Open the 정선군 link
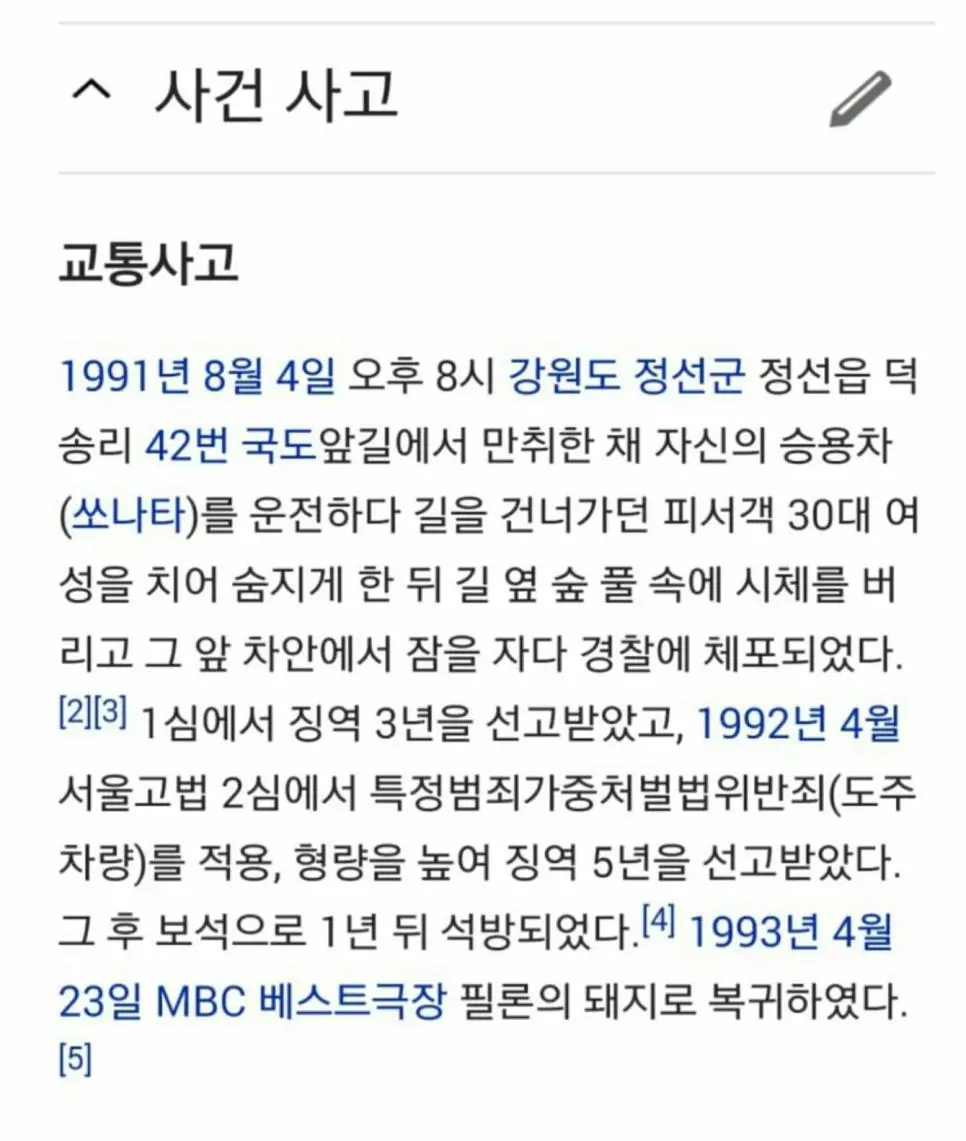Screen dimensions: 966x1141 [689, 377]
